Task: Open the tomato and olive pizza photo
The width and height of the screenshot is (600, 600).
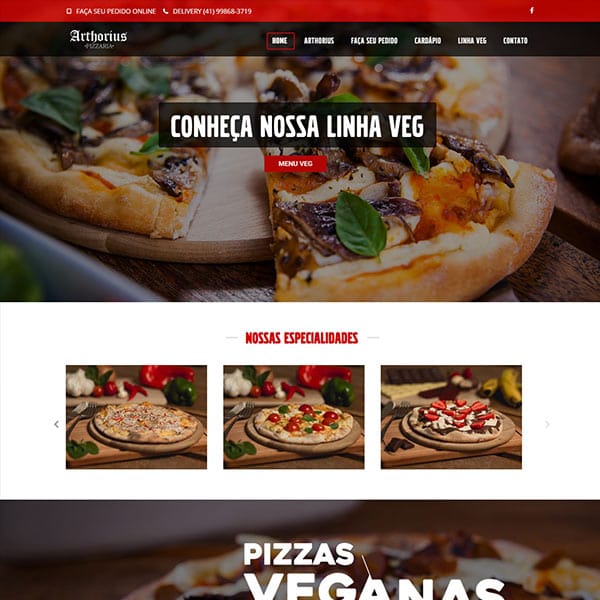Action: (x=293, y=417)
